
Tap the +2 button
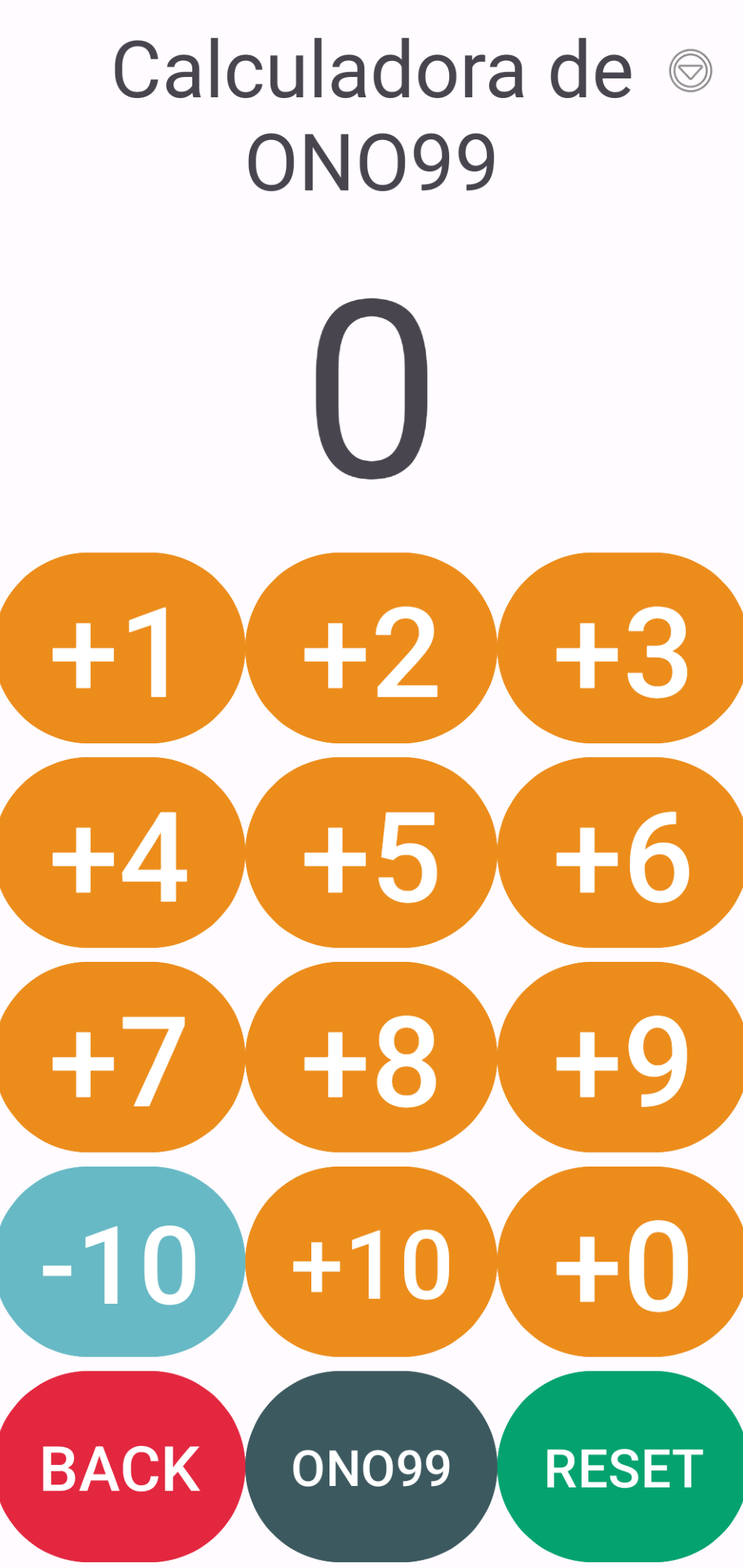pos(371,648)
